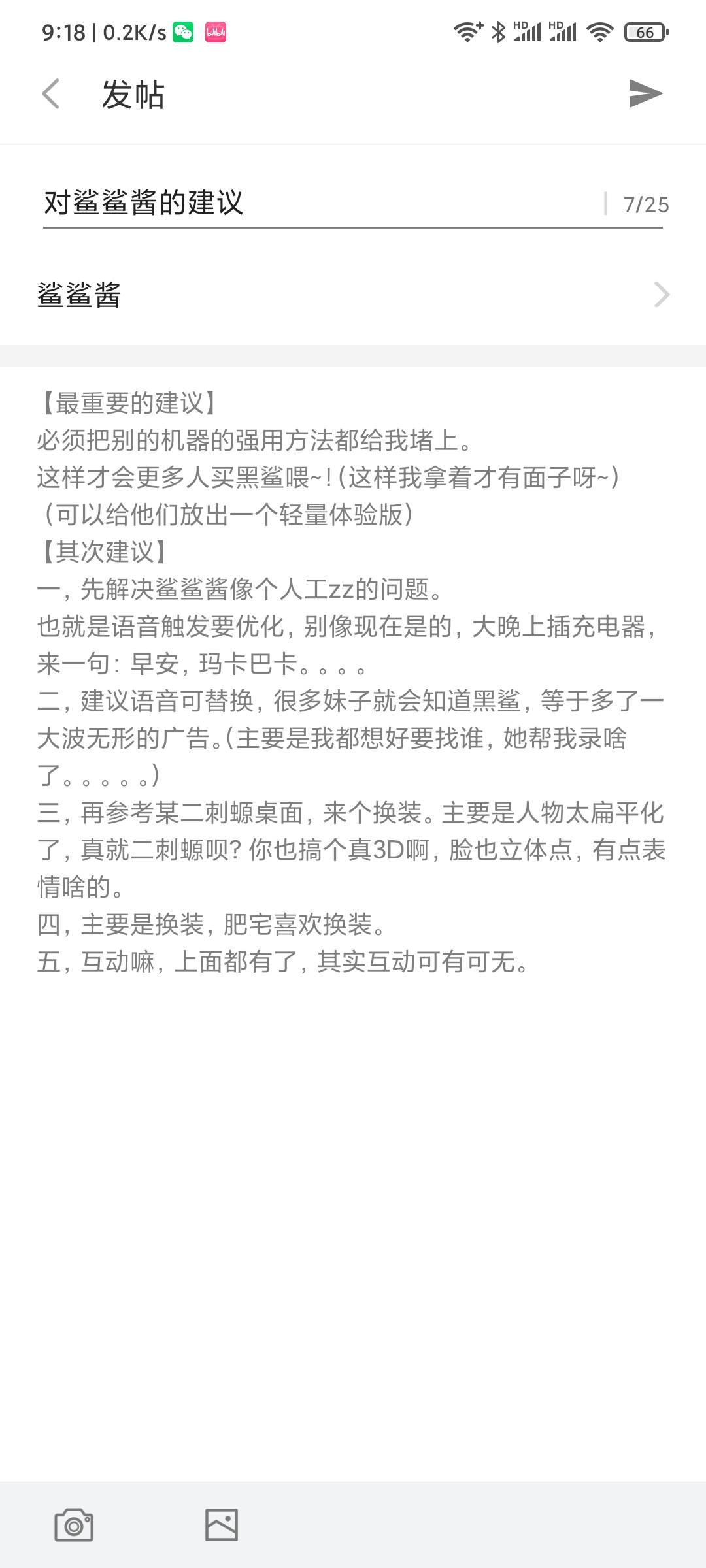Go back from the 发帖 screen

click(51, 94)
